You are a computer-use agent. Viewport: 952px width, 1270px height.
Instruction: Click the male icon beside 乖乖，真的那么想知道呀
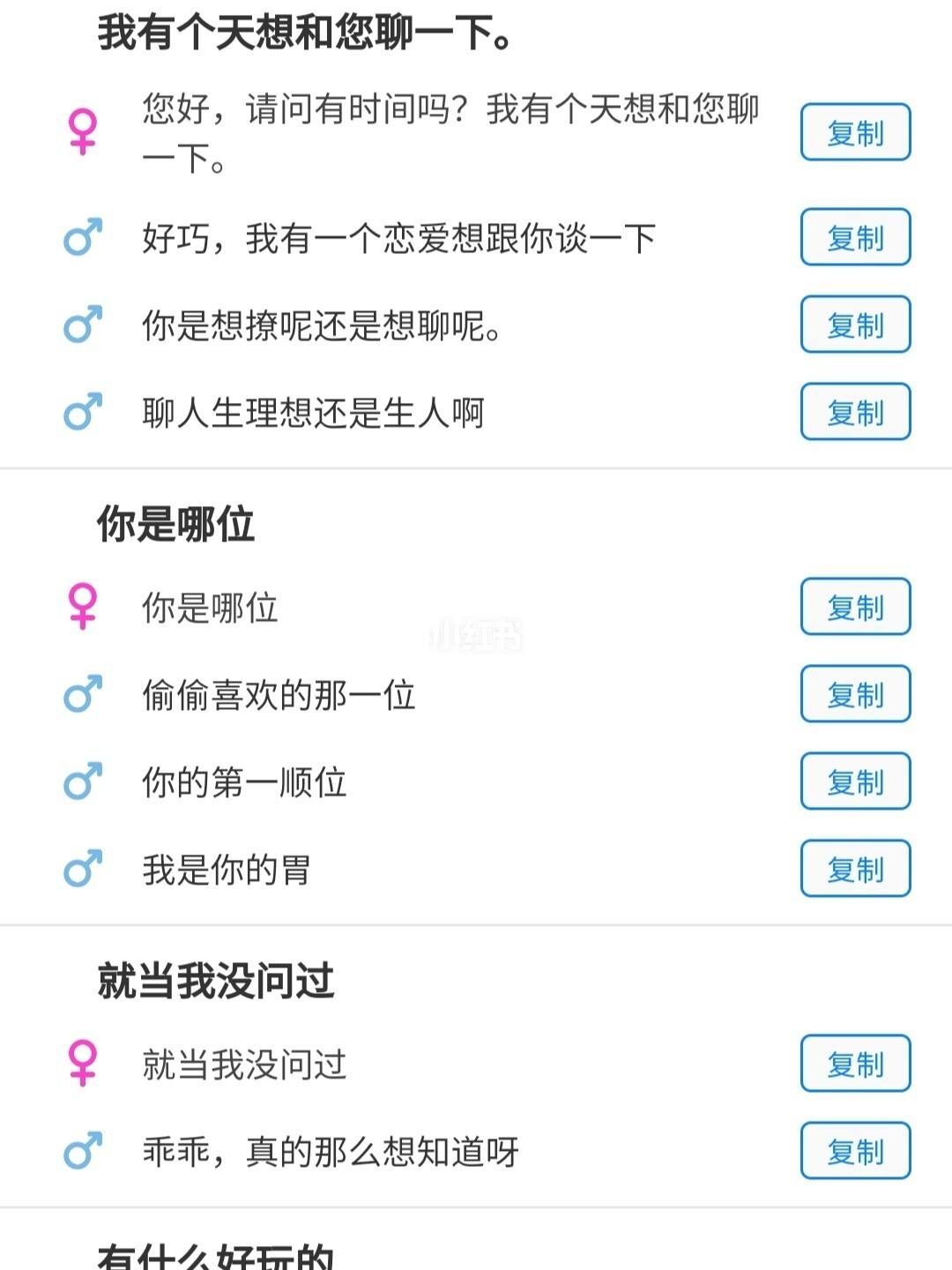click(83, 1151)
